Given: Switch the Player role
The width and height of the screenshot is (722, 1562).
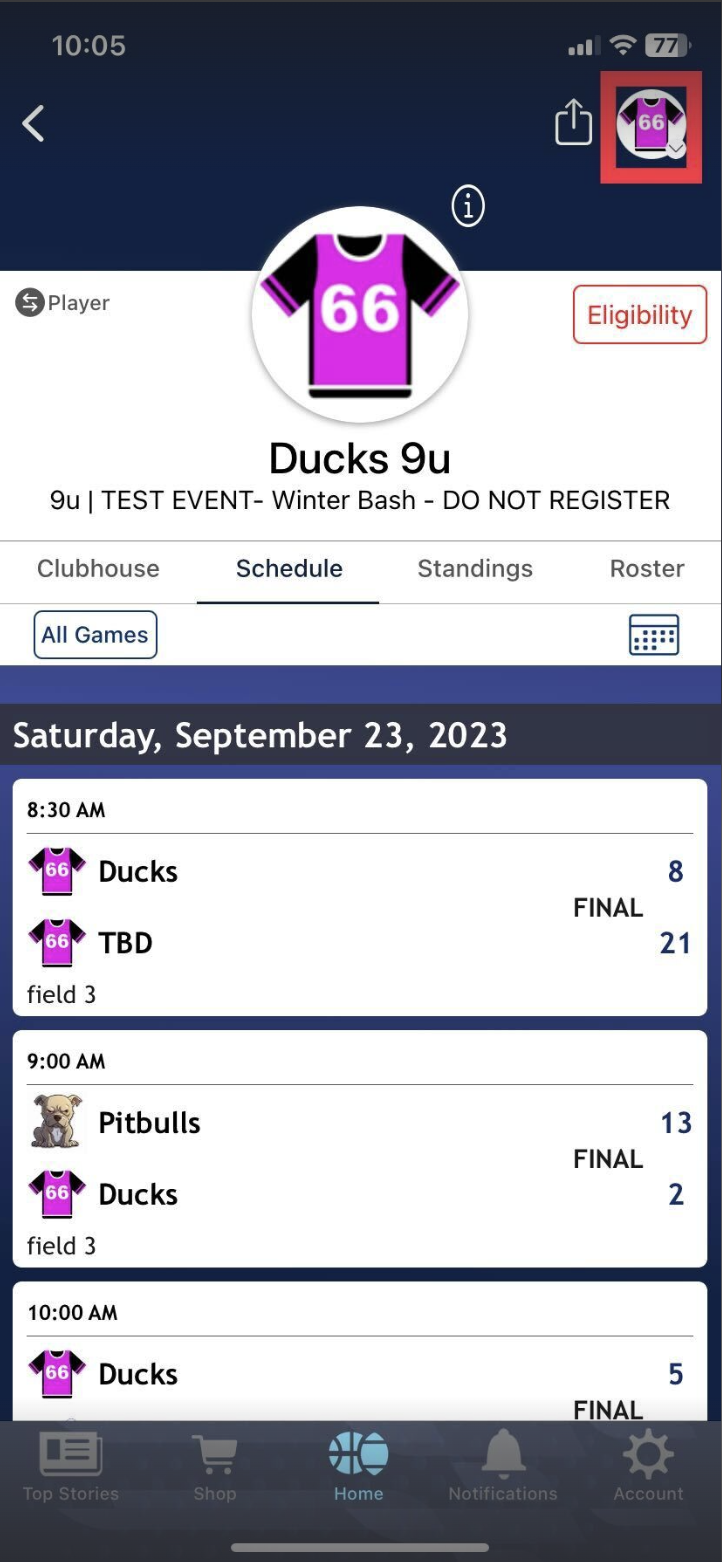Looking at the screenshot, I should [63, 303].
